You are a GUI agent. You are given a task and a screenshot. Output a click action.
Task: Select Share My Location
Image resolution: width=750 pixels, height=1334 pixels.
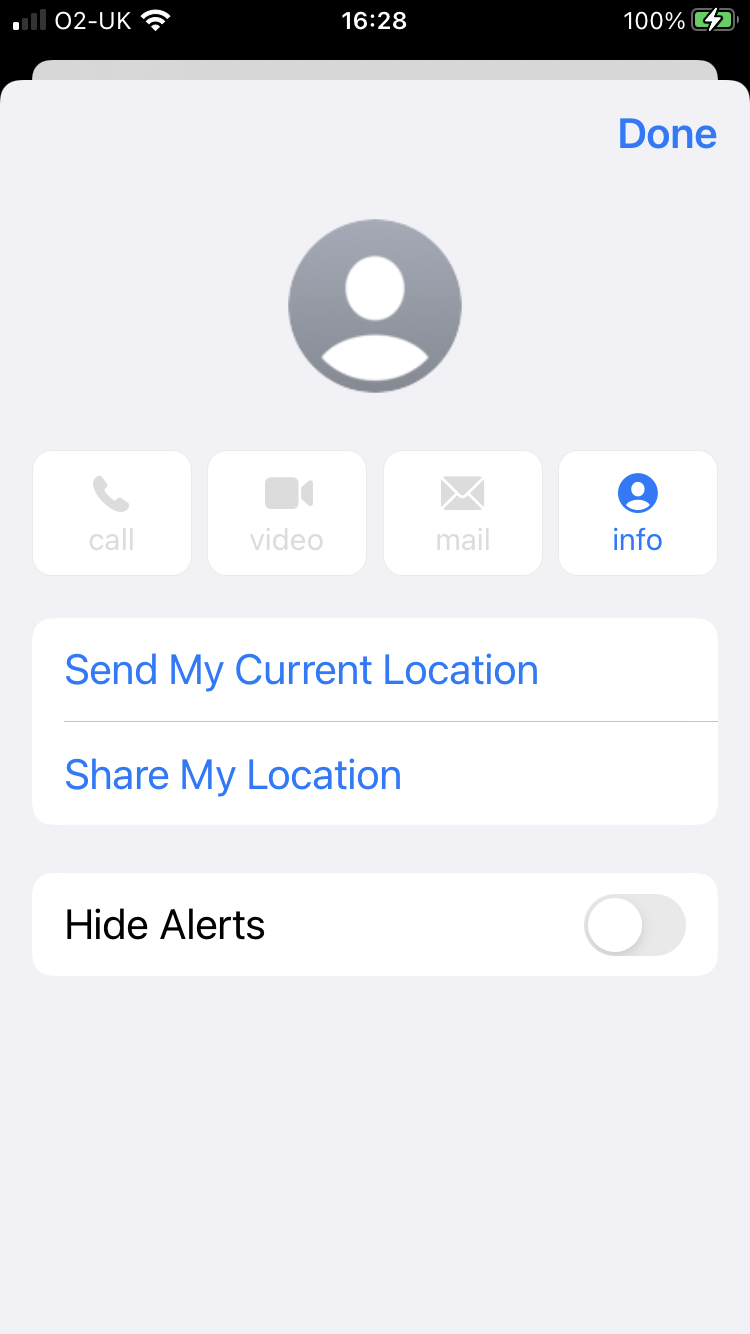coord(233,775)
